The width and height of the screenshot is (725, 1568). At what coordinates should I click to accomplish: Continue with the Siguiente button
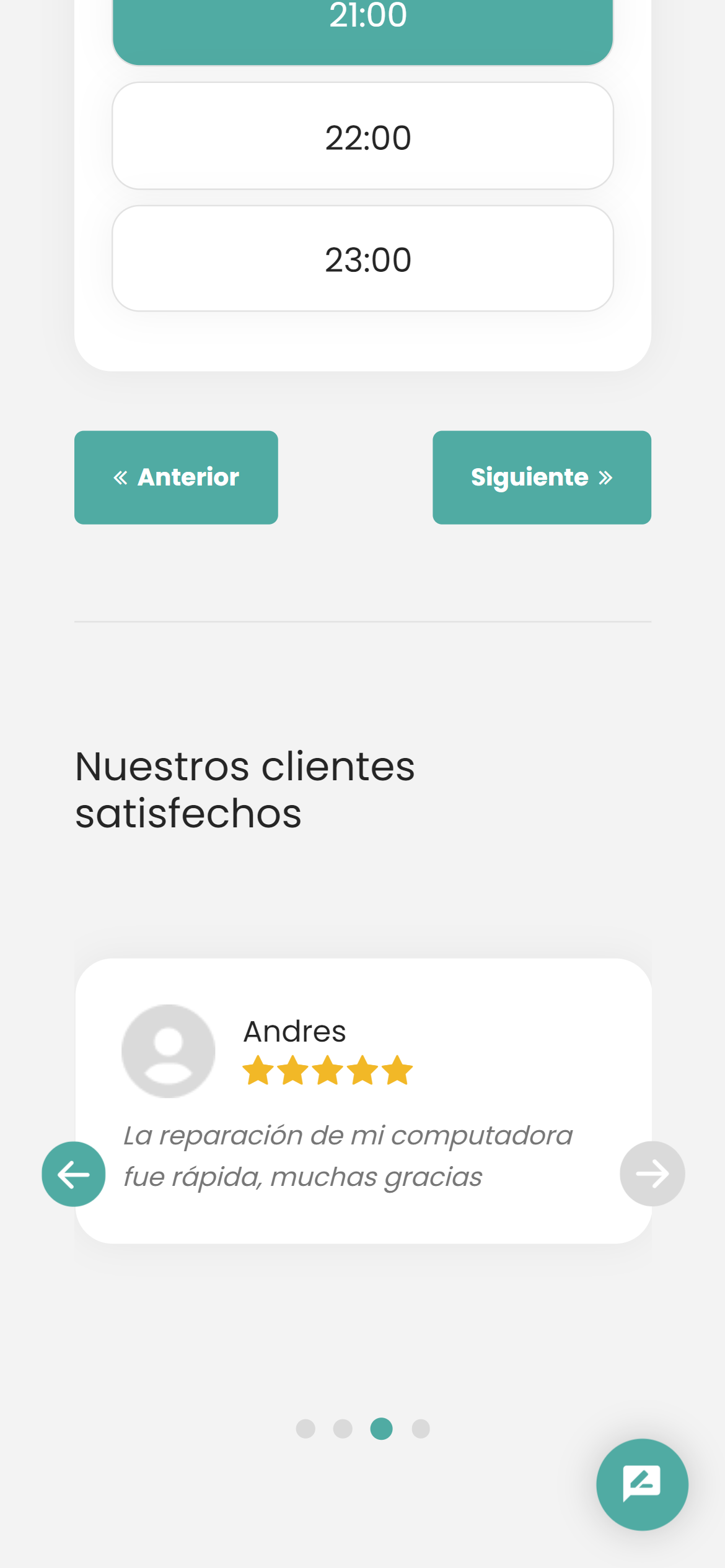click(542, 477)
